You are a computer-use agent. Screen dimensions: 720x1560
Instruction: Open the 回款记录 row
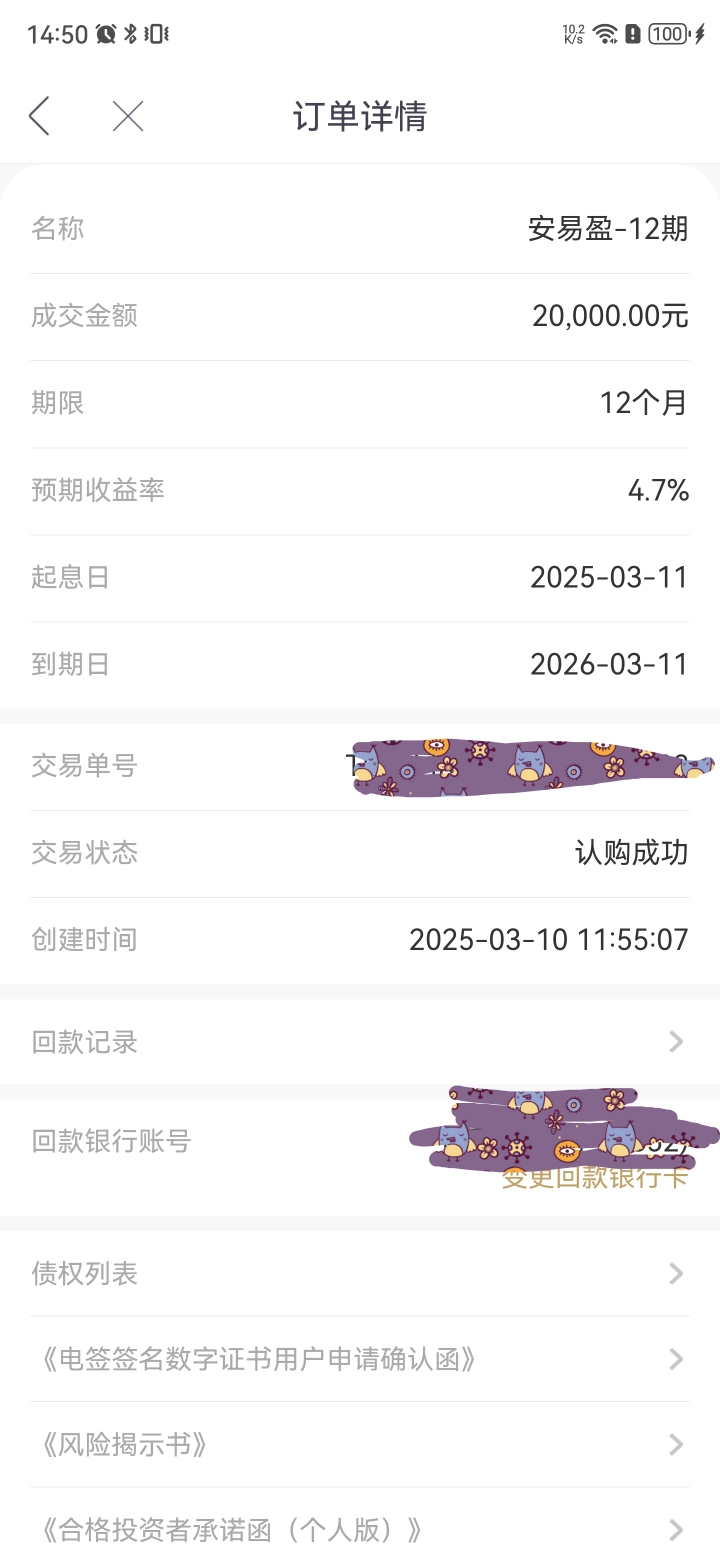pyautogui.click(x=360, y=1042)
